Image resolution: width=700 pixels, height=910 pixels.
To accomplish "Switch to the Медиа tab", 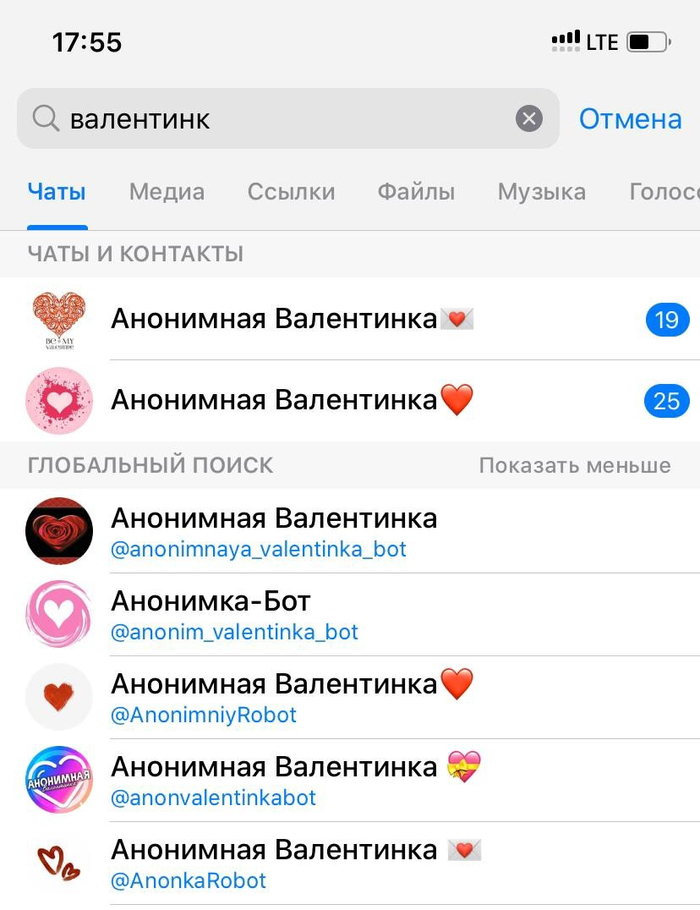I will click(167, 192).
